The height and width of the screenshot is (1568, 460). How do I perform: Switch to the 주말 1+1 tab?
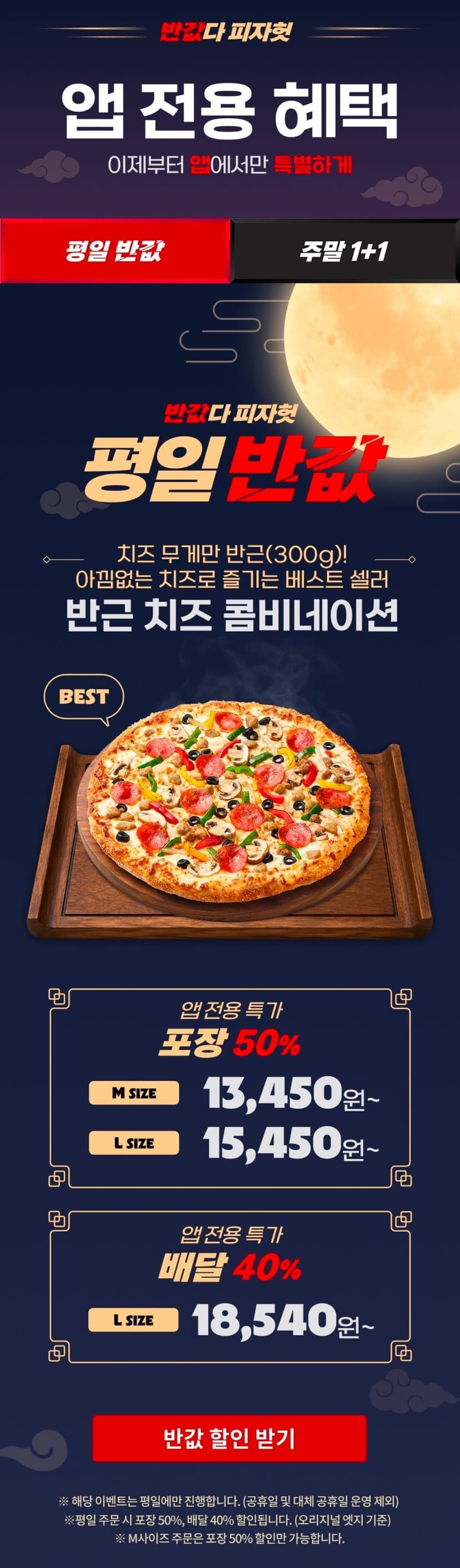click(x=345, y=250)
